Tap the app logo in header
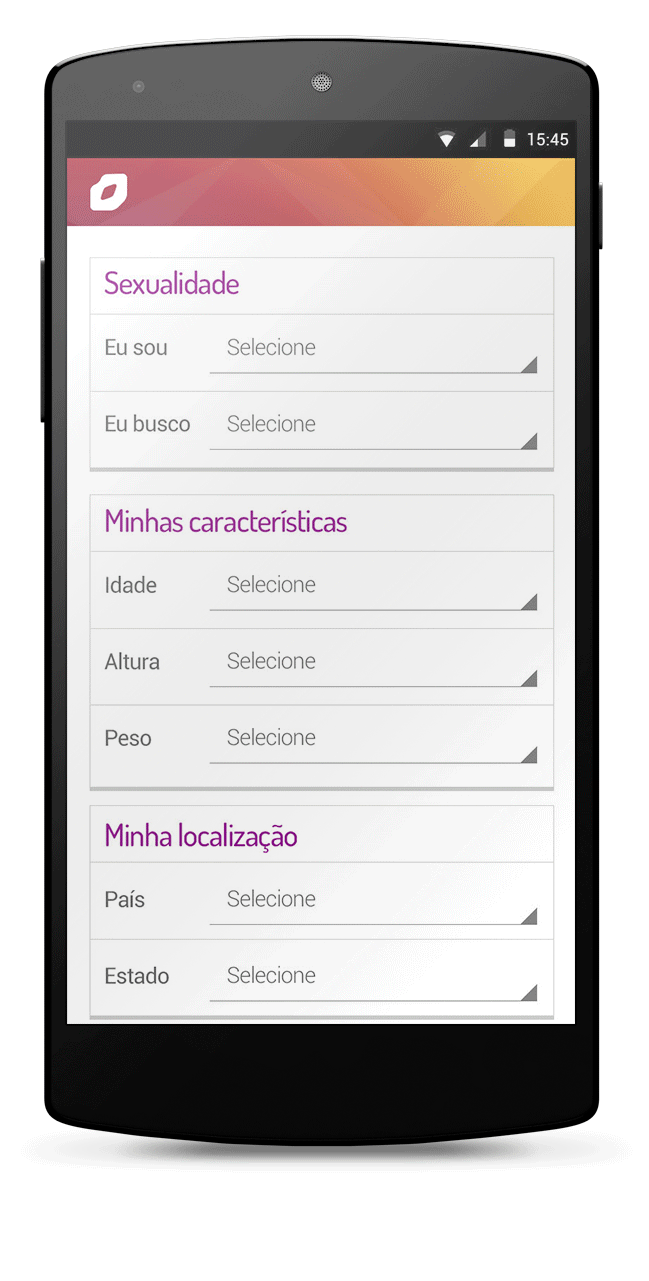This screenshot has width=649, height=1281. (108, 192)
